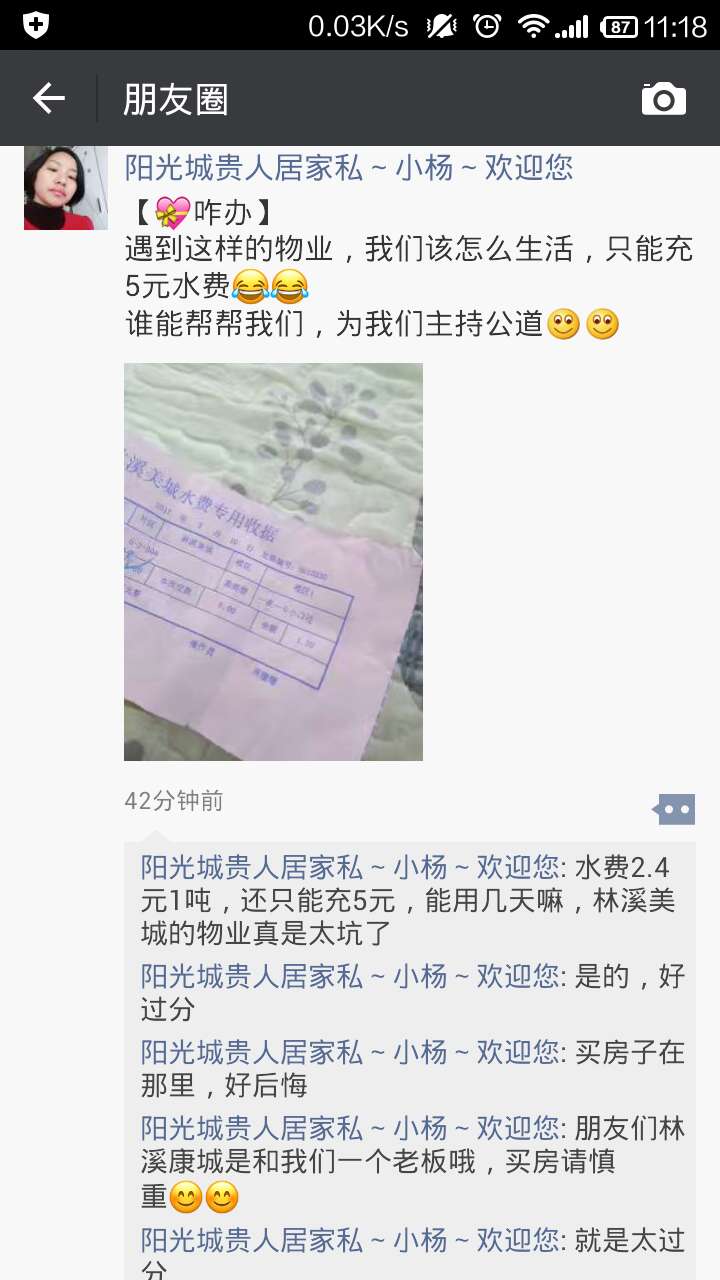Open the like and comment menu
Screen dimensions: 720x1280
675,809
